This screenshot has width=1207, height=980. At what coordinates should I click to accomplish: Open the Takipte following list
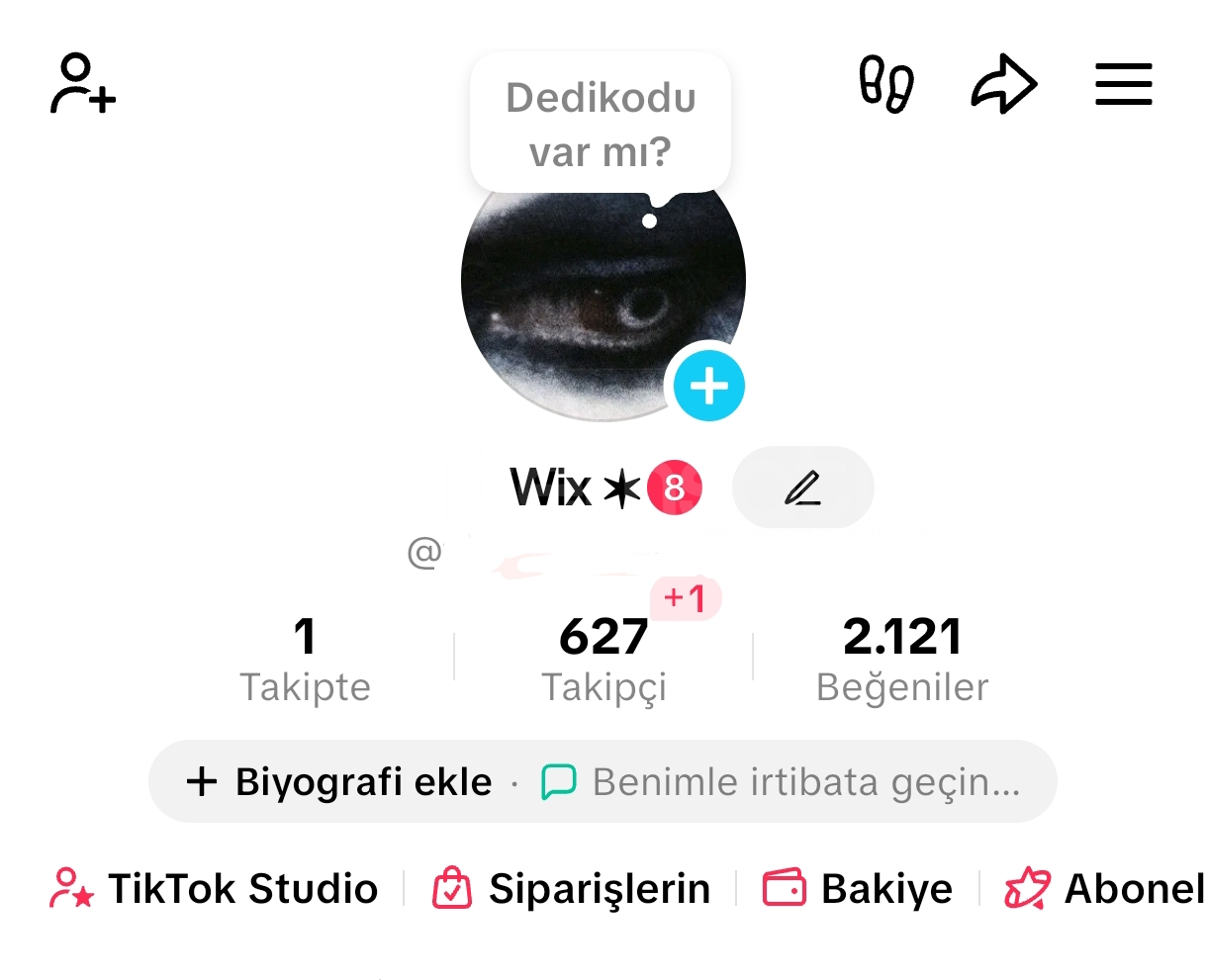tap(305, 660)
